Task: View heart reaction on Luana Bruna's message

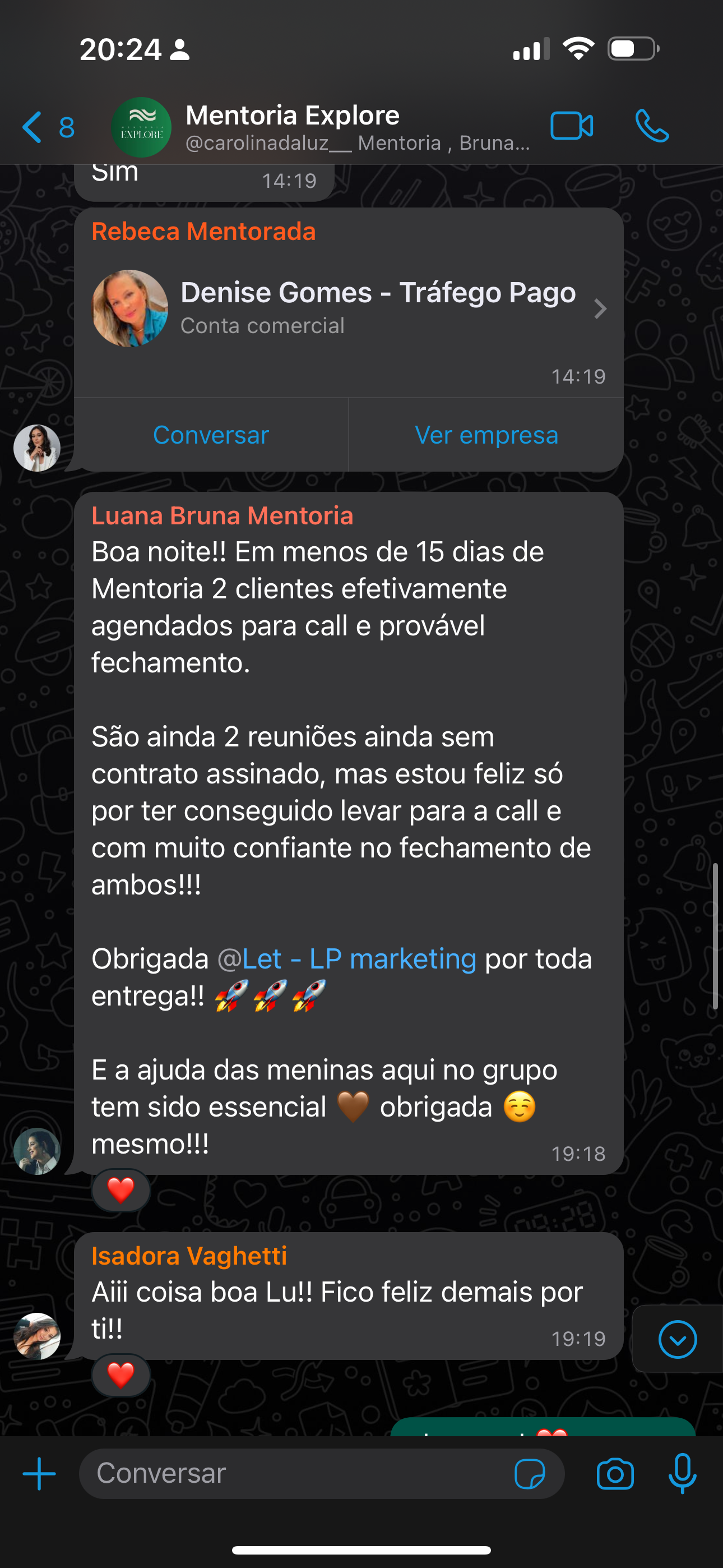Action: pyautogui.click(x=121, y=1190)
